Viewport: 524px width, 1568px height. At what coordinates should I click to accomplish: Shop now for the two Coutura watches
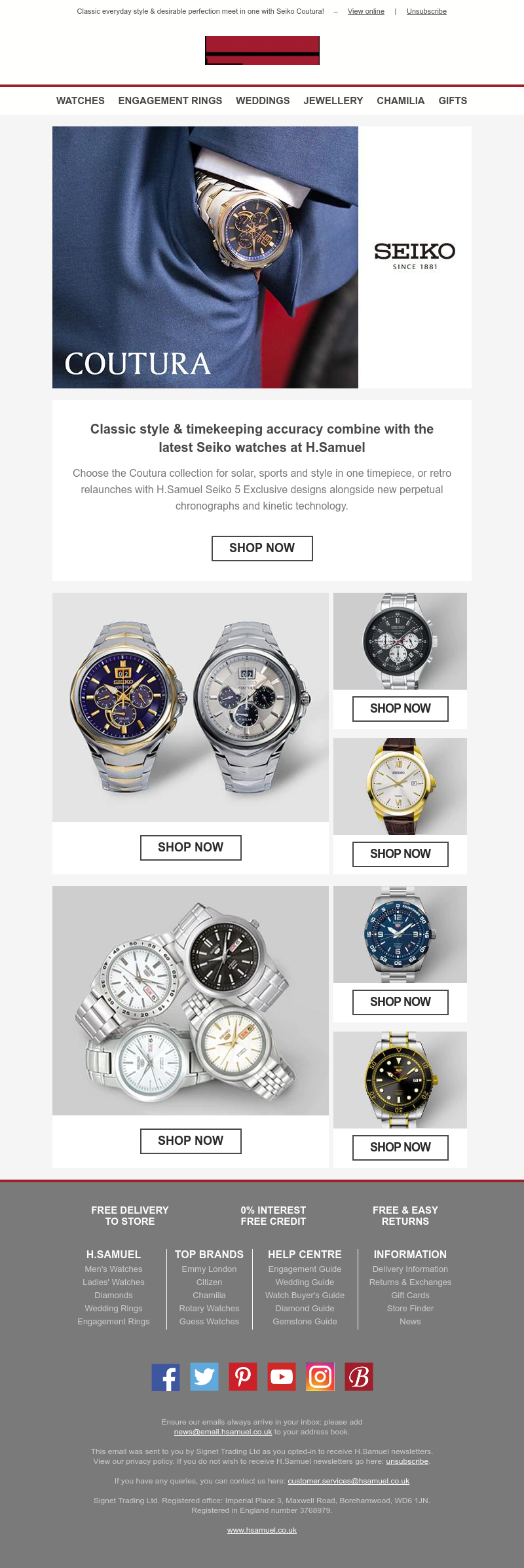coord(191,848)
